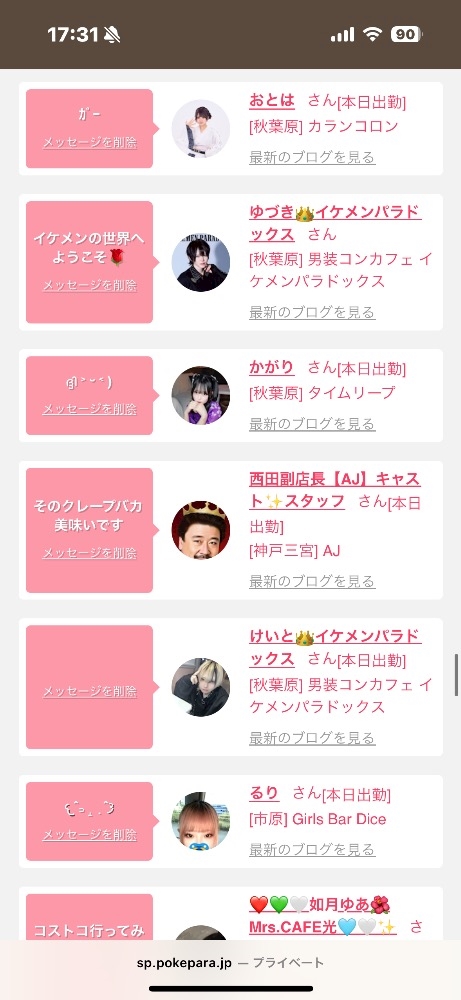View かがり's latest blog
This screenshot has height=1000, width=461.
(x=312, y=423)
